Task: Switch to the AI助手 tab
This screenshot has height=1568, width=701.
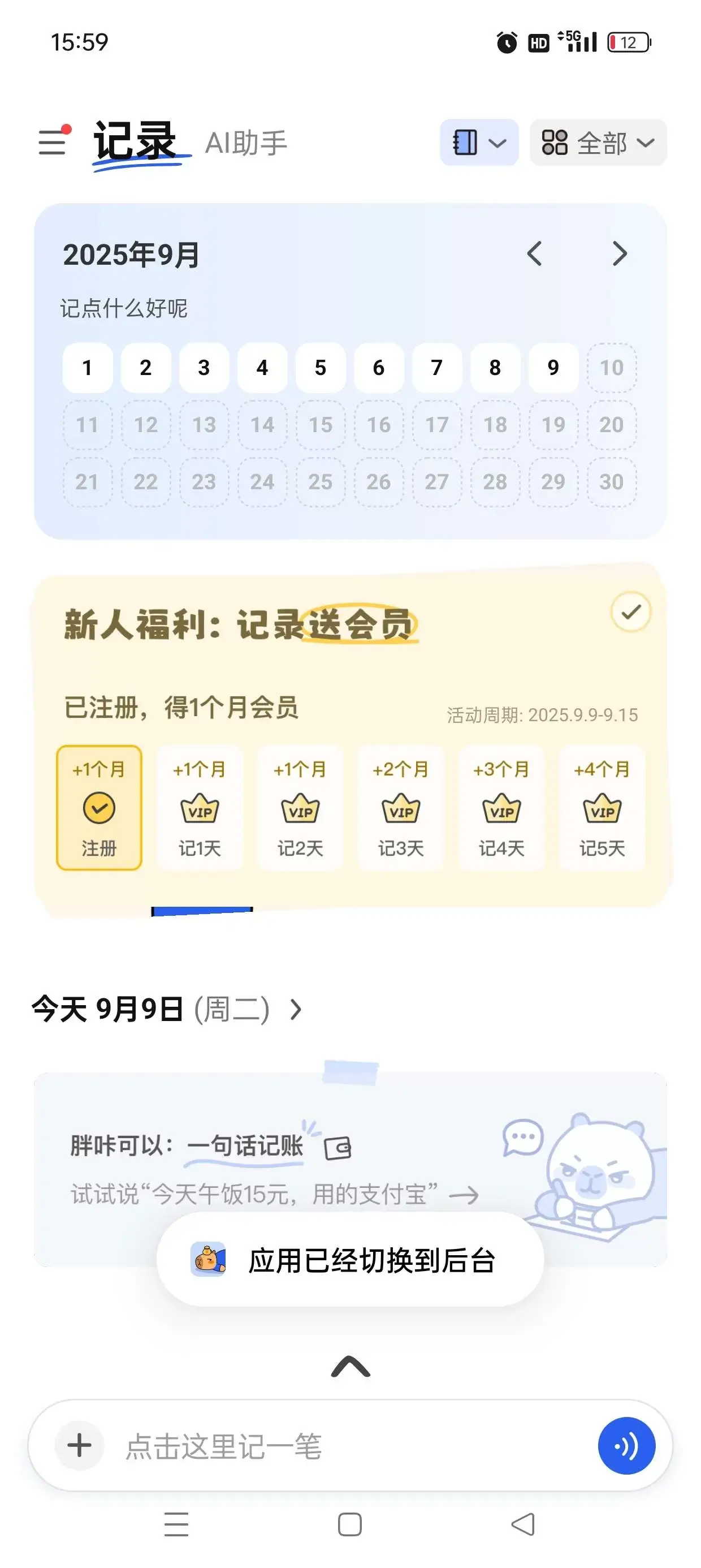Action: pyautogui.click(x=246, y=143)
